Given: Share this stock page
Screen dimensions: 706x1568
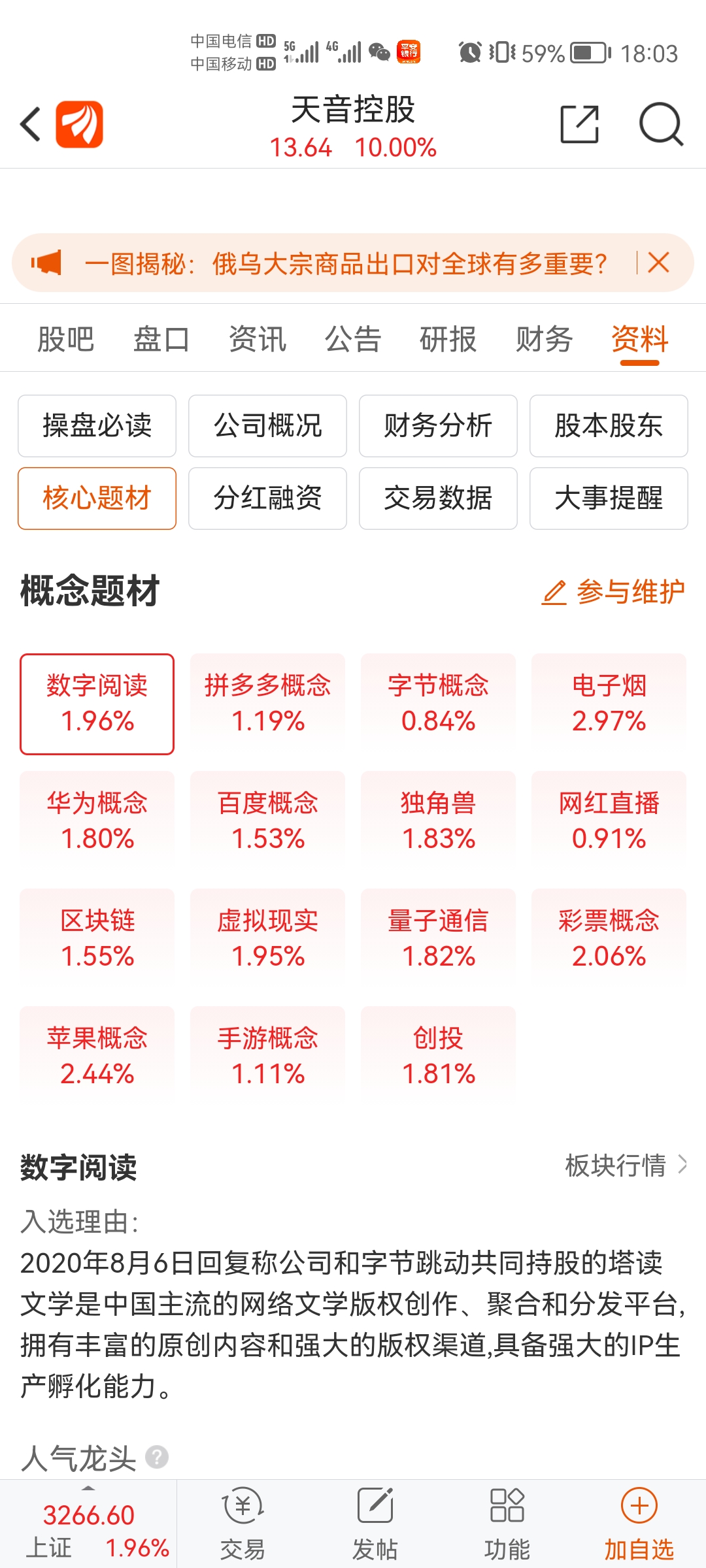Looking at the screenshot, I should pyautogui.click(x=579, y=123).
